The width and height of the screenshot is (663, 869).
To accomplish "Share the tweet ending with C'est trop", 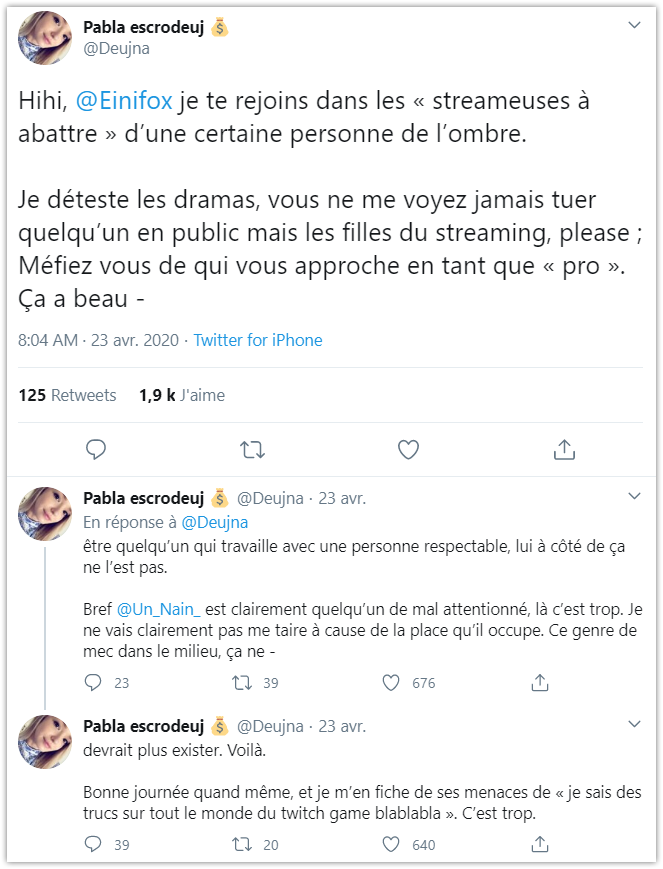I will coord(540,844).
